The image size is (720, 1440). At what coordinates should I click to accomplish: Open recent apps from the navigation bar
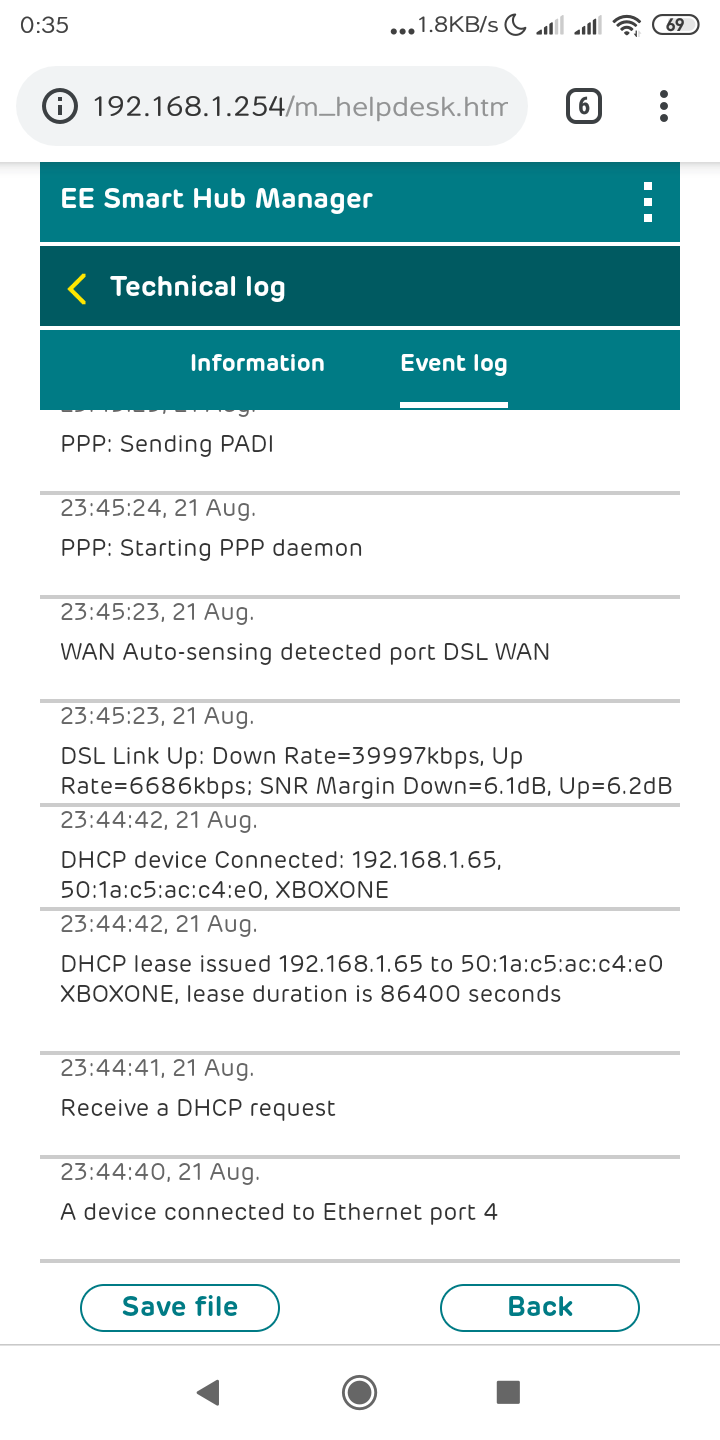(x=508, y=1391)
